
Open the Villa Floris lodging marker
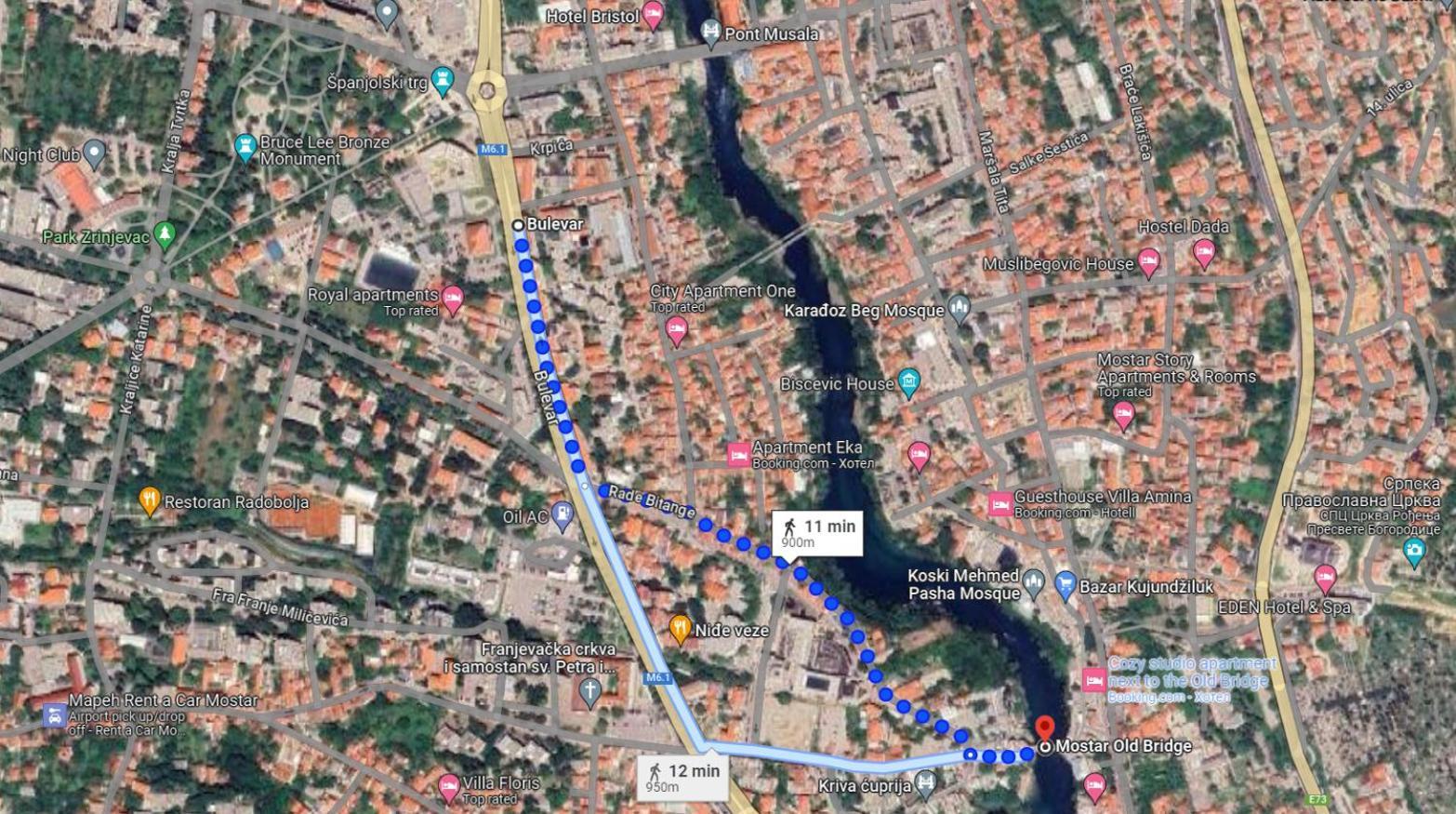coord(448,787)
